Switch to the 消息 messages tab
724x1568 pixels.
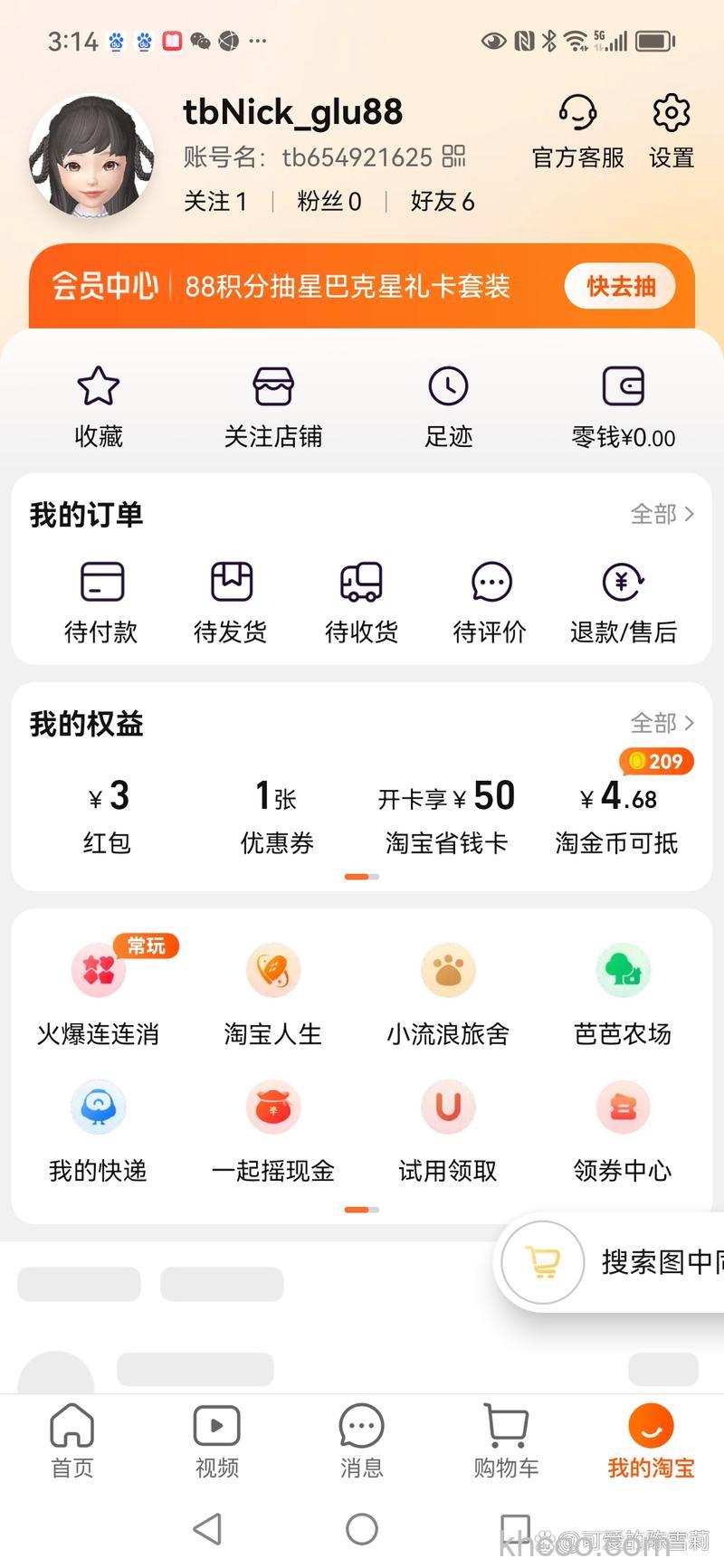(360, 1445)
